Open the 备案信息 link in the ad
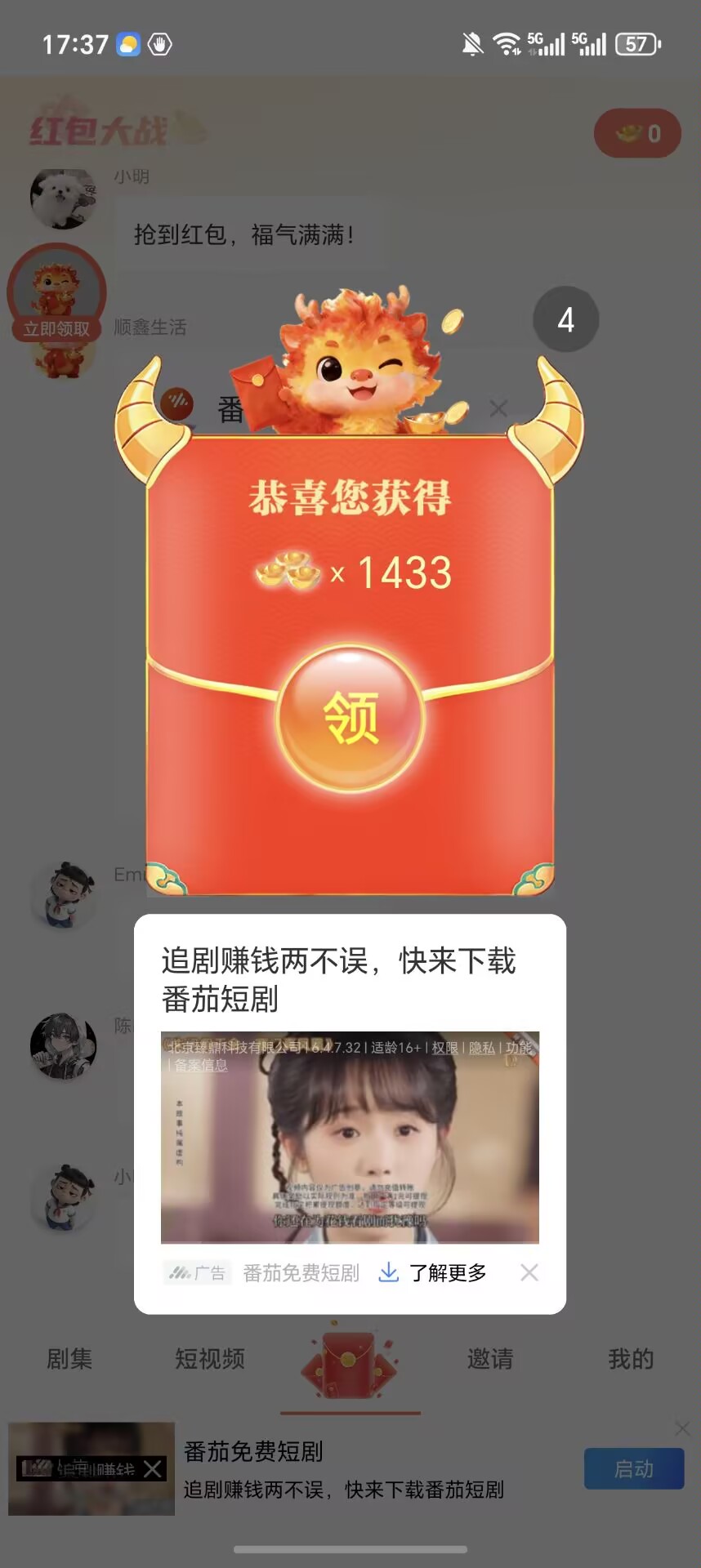Image resolution: width=701 pixels, height=1568 pixels. 201,1065
